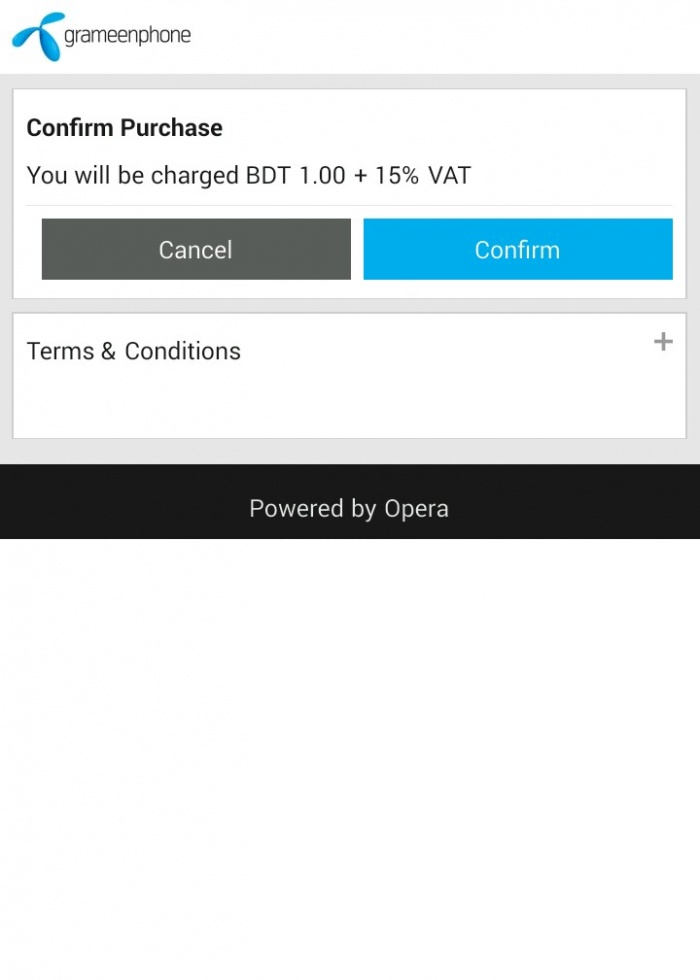The height and width of the screenshot is (980, 700).
Task: Confirm the BDT 1.00 purchase
Action: click(517, 249)
